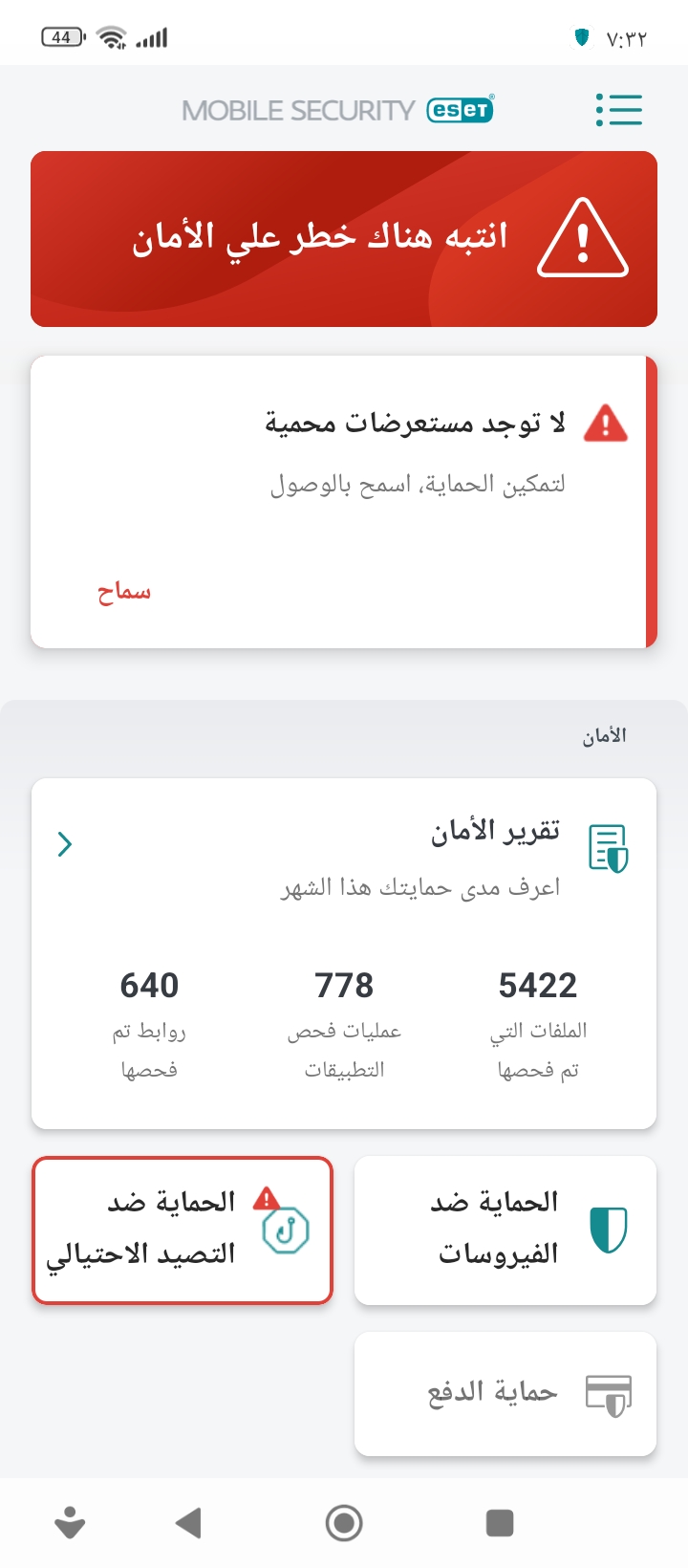
Task: Open recent apps
Action: click(x=500, y=1523)
